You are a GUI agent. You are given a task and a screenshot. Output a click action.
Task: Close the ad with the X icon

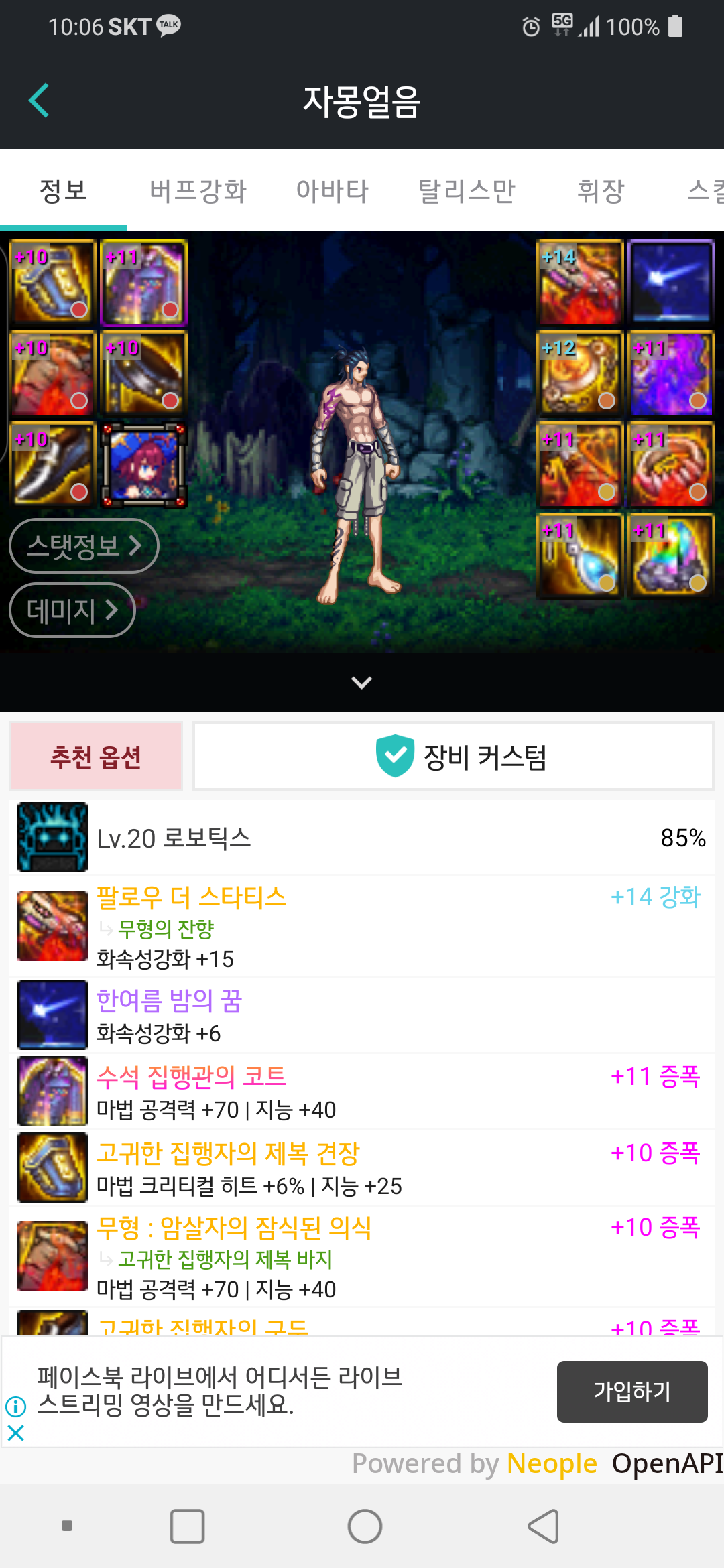coord(15,1433)
